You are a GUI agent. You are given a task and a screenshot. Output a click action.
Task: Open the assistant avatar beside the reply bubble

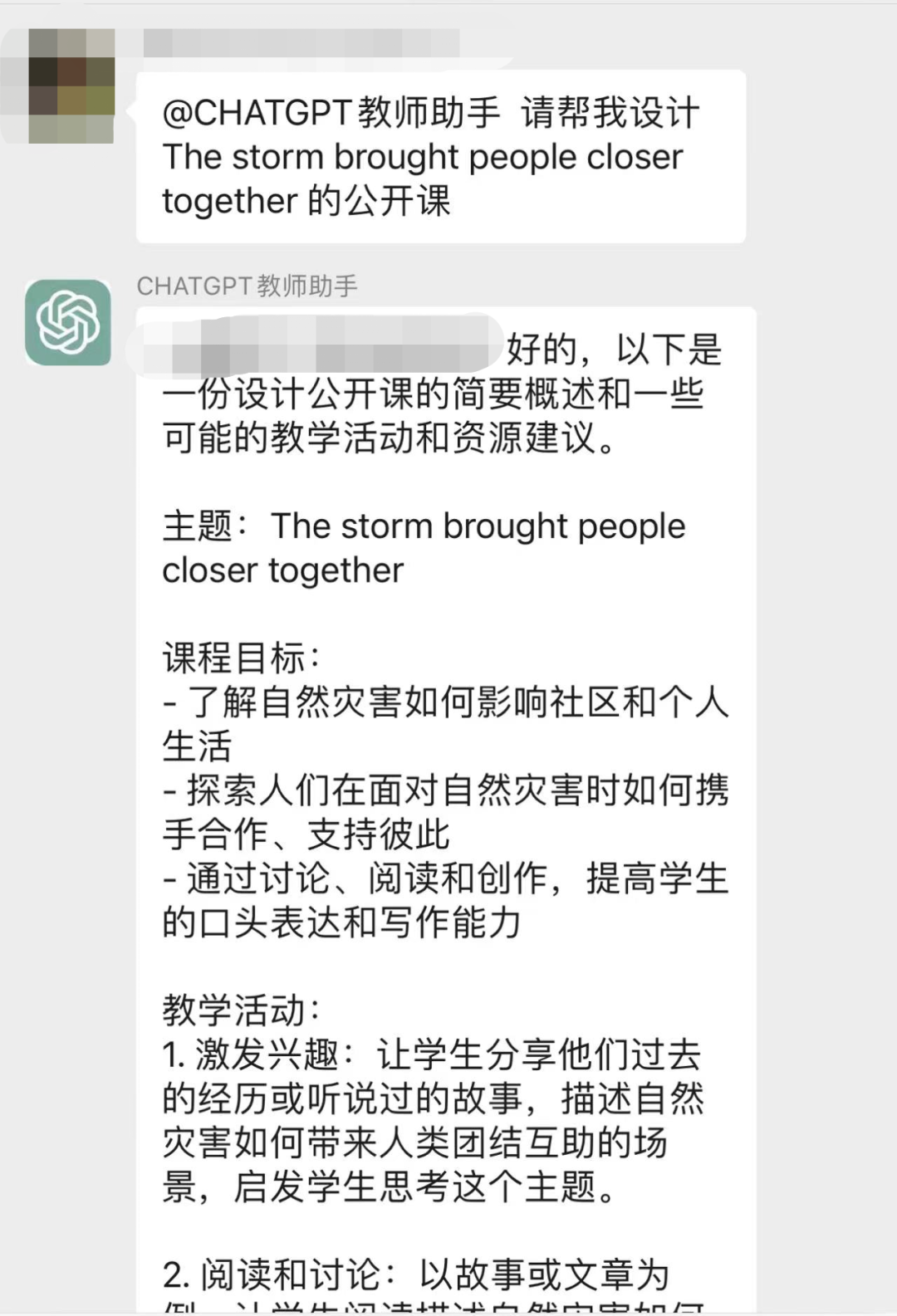click(66, 324)
